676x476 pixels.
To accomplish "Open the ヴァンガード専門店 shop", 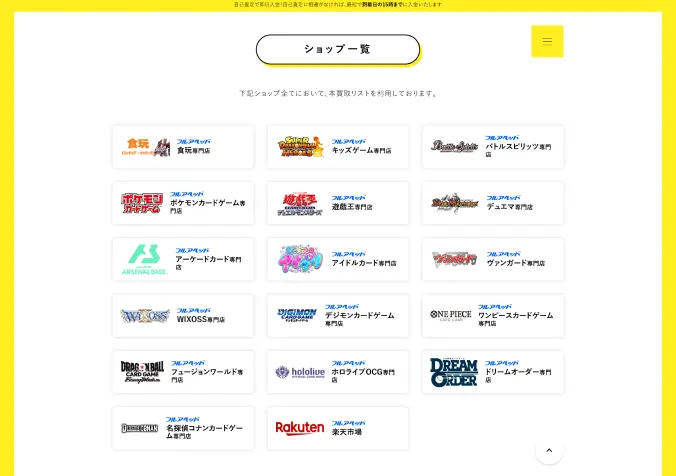I will (492, 259).
